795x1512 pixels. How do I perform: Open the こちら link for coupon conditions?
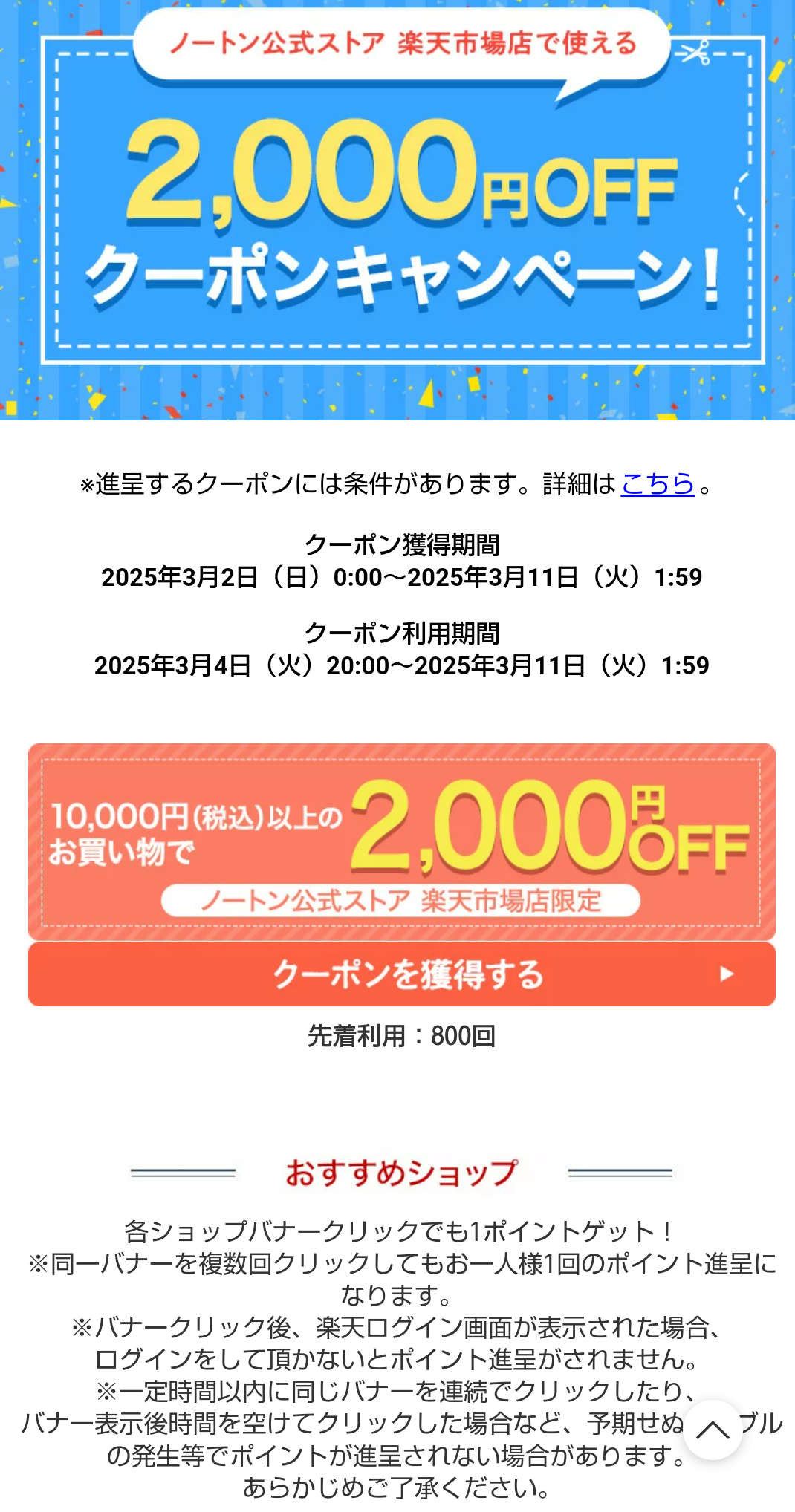pyautogui.click(x=658, y=484)
